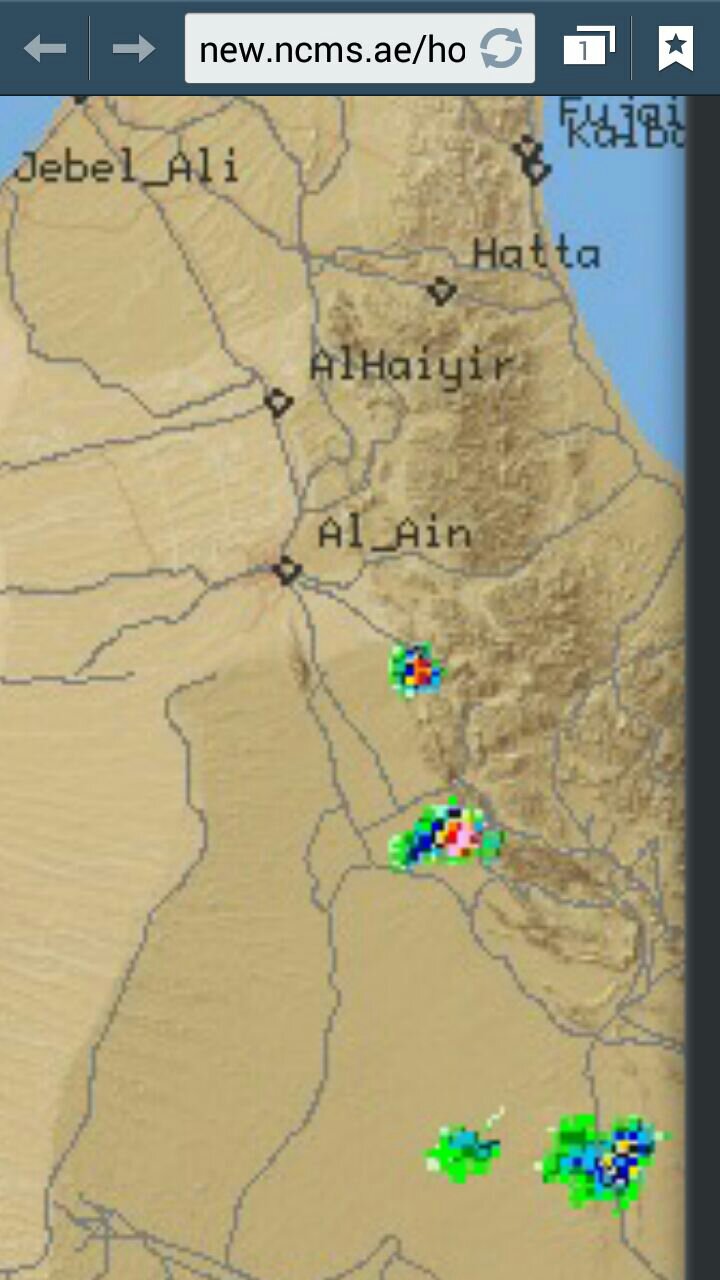
Task: Tap the new.ncms.ae address bar
Action: 332,48
